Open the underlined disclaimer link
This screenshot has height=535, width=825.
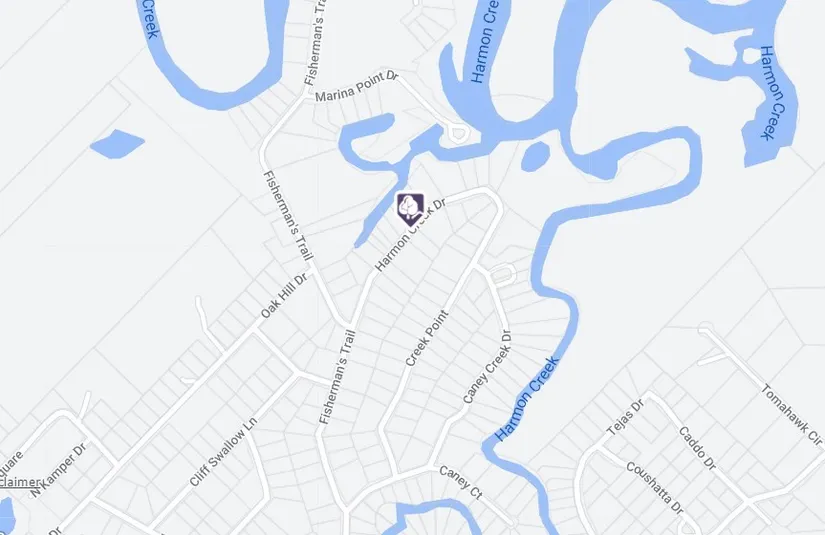coord(18,481)
